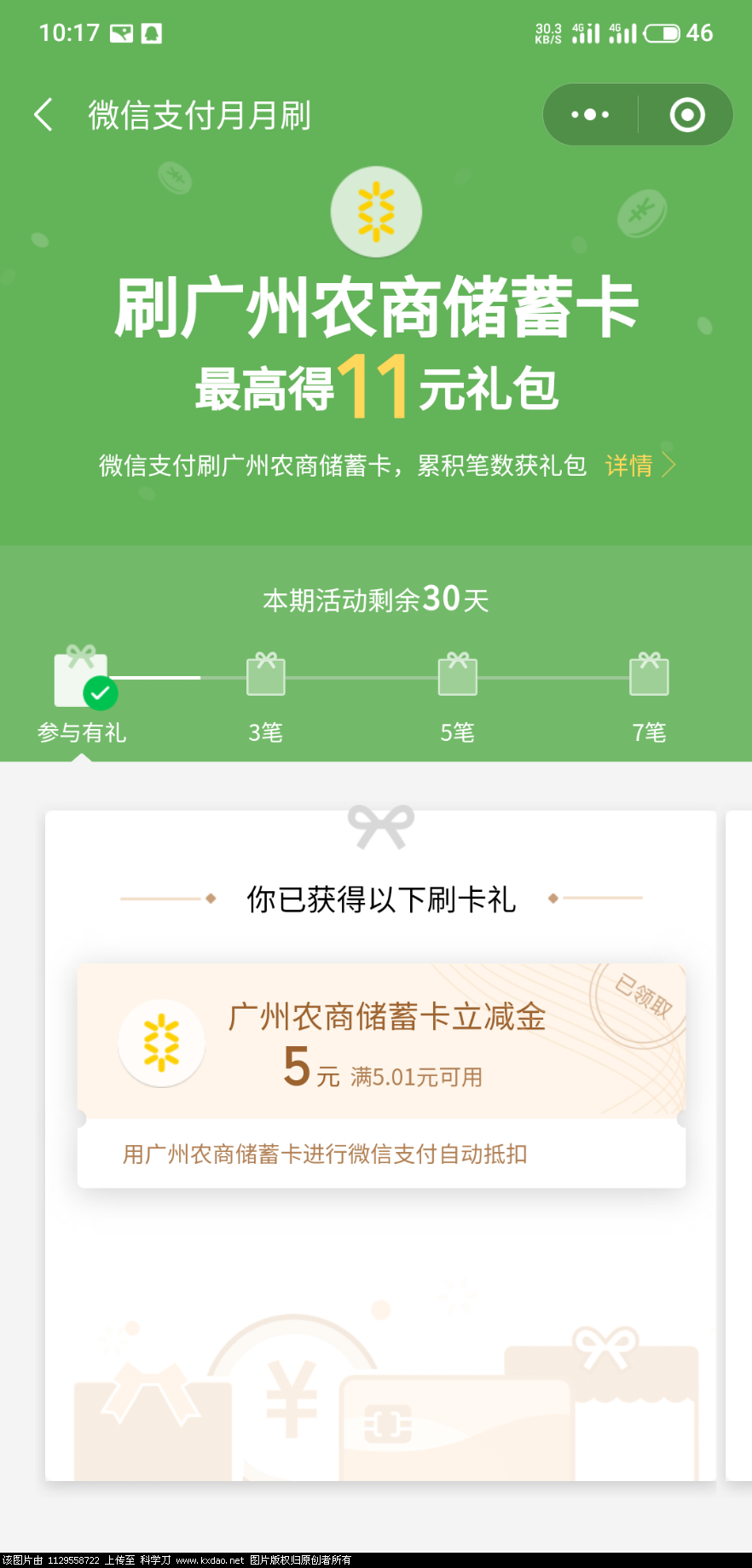Screen dimensions: 752x1568
Task: Tap the yellow bank logo at page top
Action: pyautogui.click(x=376, y=211)
